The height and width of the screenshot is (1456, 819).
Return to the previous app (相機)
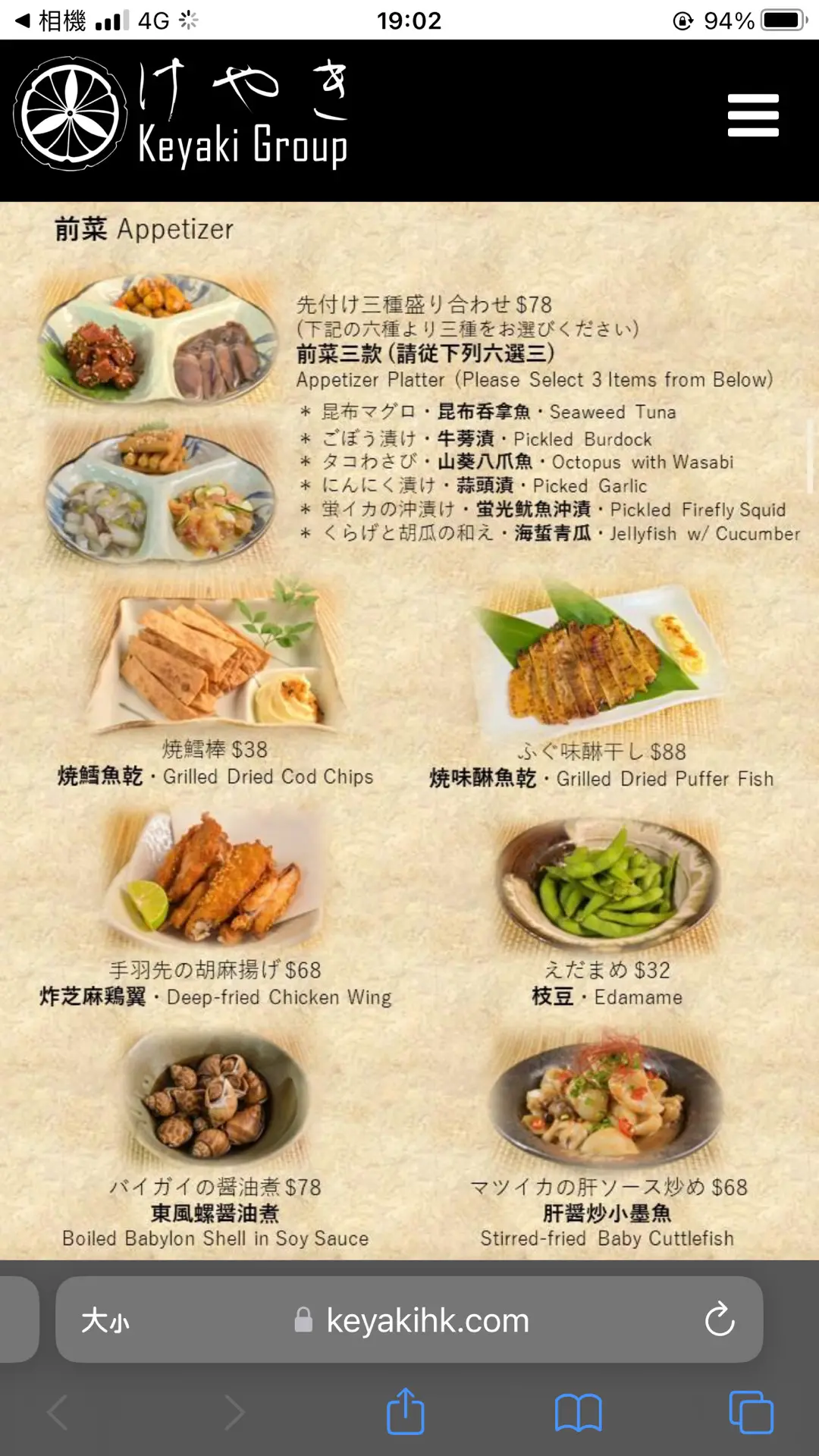click(50, 20)
